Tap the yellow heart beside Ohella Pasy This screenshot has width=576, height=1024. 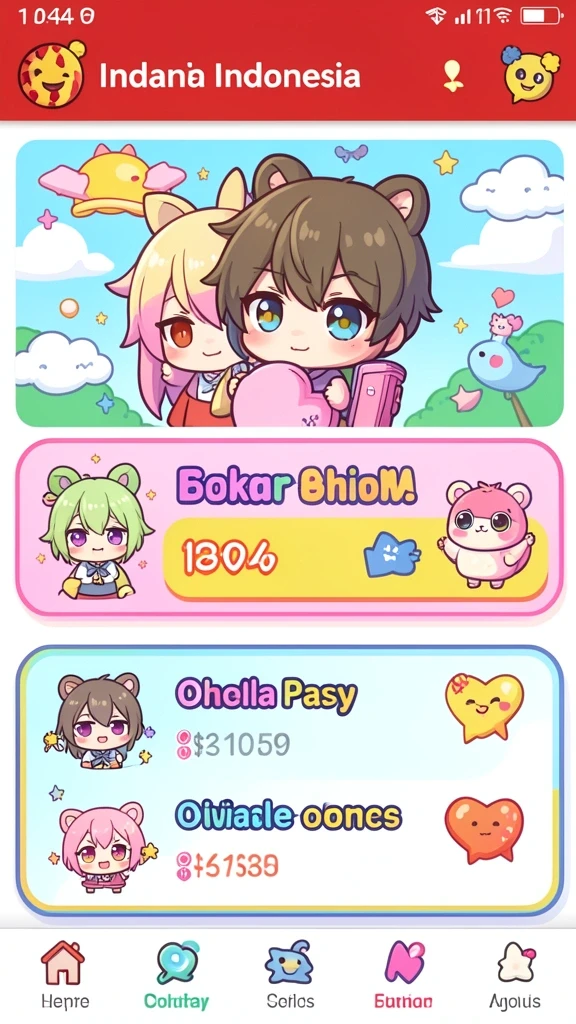[x=484, y=708]
